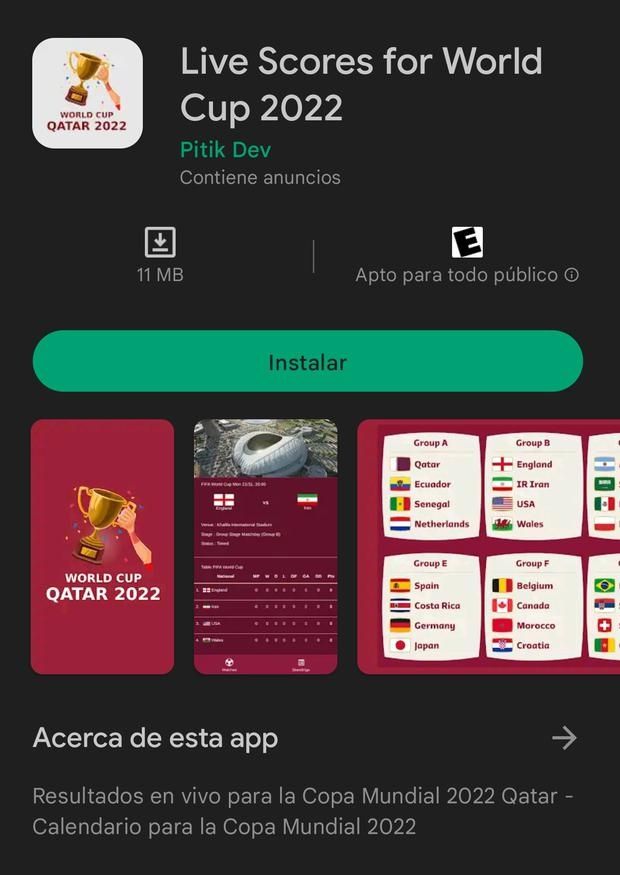Open developer Pitik Dev's page
Image resolution: width=620 pixels, height=875 pixels.
[x=225, y=150]
